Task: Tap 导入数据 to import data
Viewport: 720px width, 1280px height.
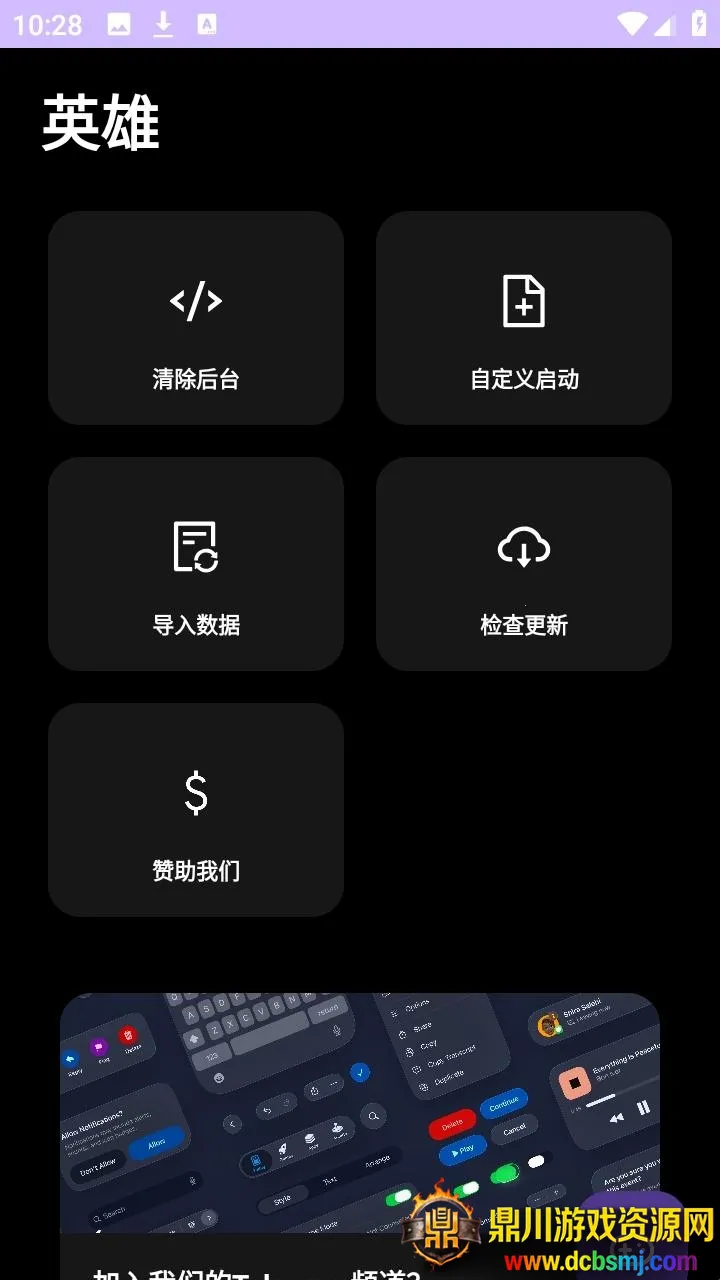Action: point(196,564)
